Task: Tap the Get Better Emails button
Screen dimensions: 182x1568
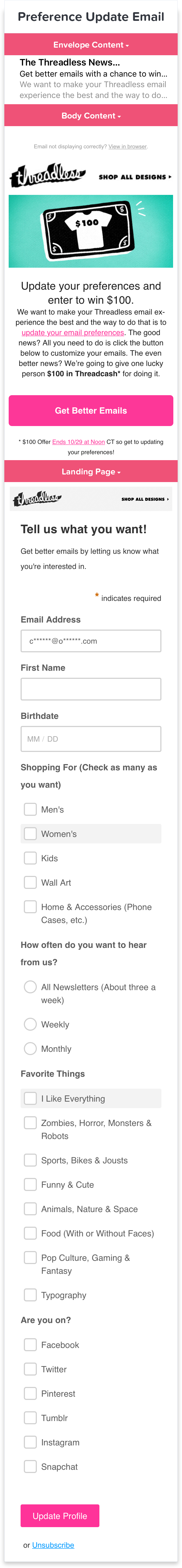Action: pyautogui.click(x=91, y=411)
